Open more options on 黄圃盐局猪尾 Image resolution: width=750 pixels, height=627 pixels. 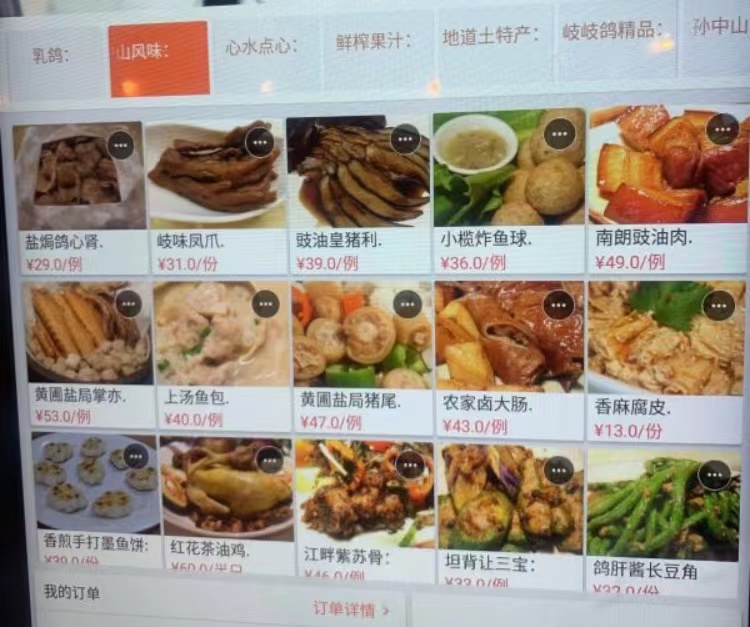pos(406,305)
